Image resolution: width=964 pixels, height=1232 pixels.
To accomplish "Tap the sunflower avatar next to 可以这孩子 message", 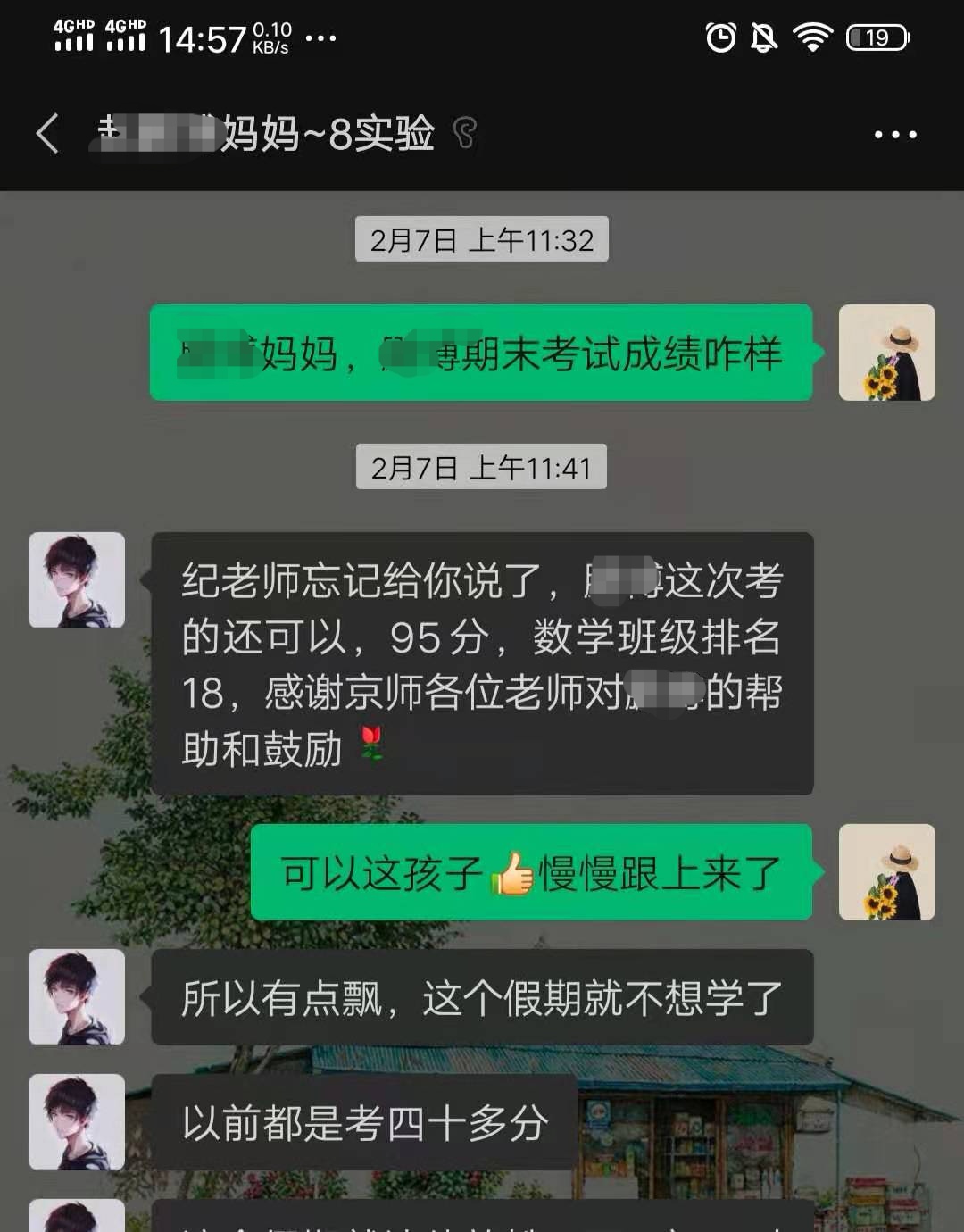I will pos(886,872).
